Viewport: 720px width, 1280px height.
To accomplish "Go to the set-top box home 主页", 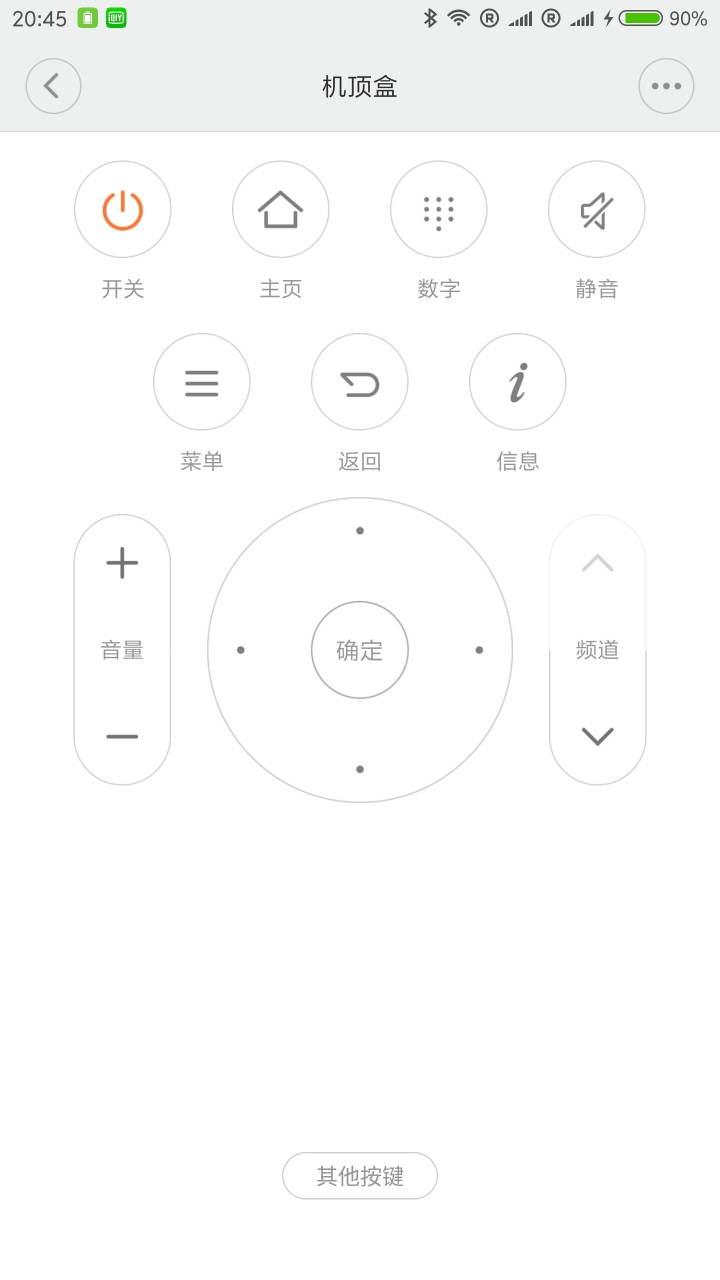I will coord(281,210).
